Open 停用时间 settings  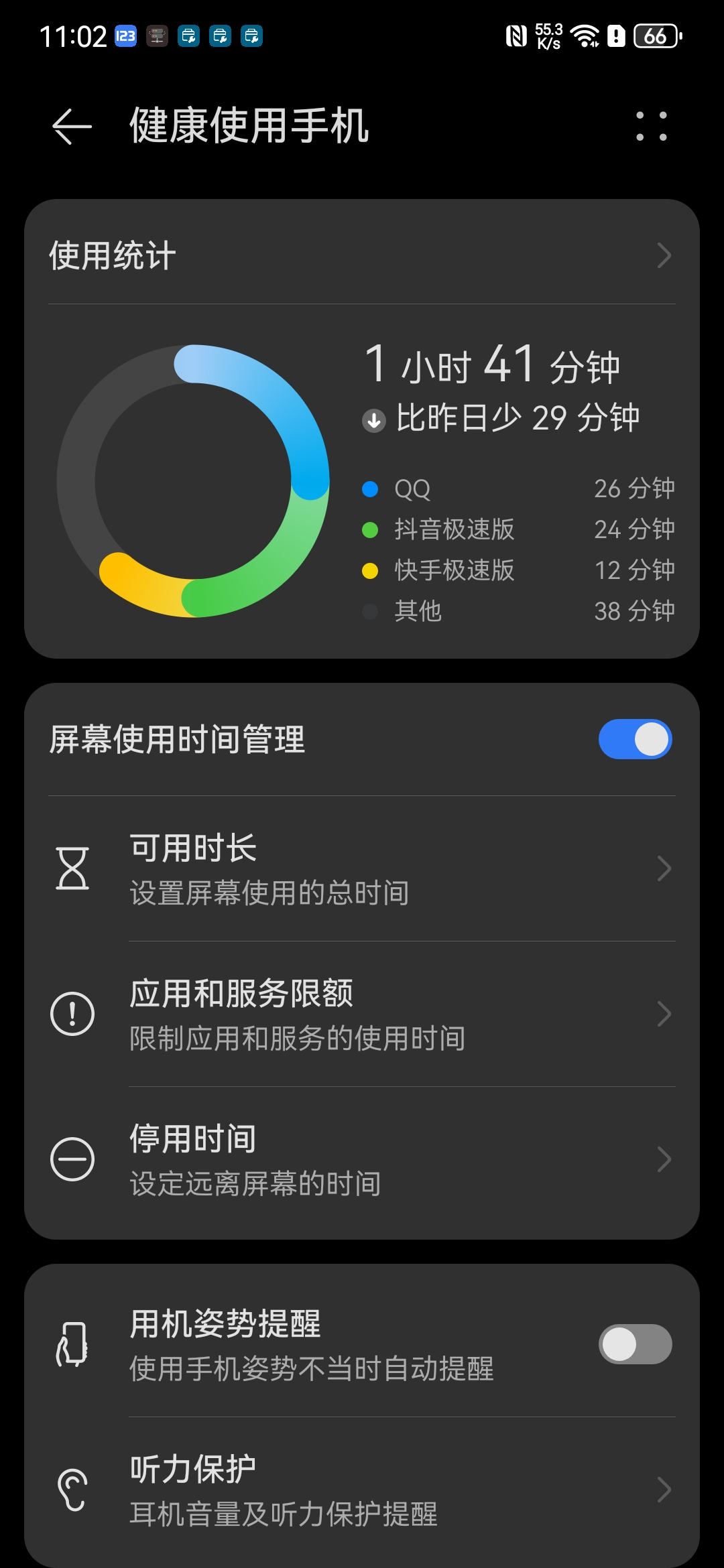coord(362,1160)
